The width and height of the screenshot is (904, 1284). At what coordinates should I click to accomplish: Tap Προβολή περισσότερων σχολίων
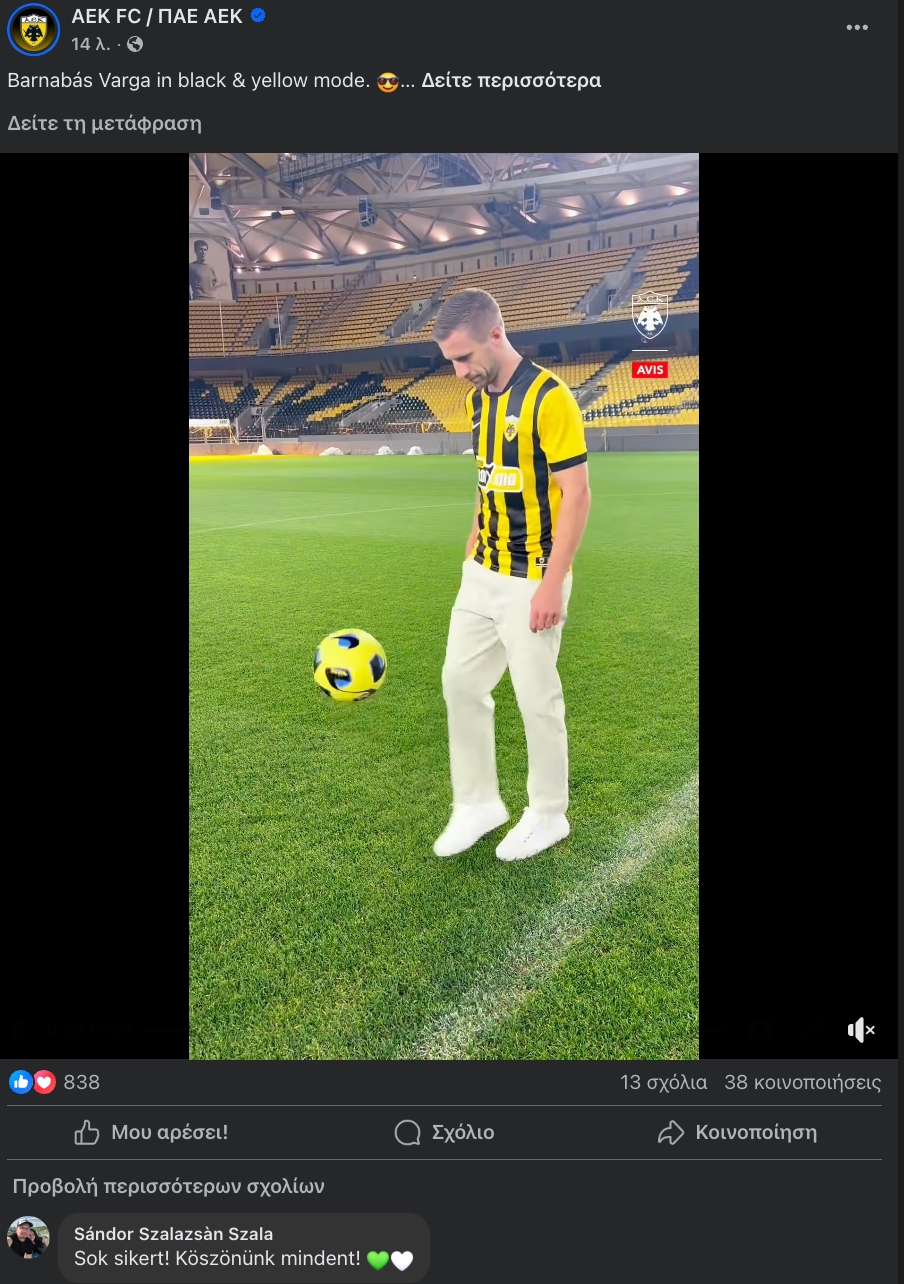click(x=168, y=1186)
